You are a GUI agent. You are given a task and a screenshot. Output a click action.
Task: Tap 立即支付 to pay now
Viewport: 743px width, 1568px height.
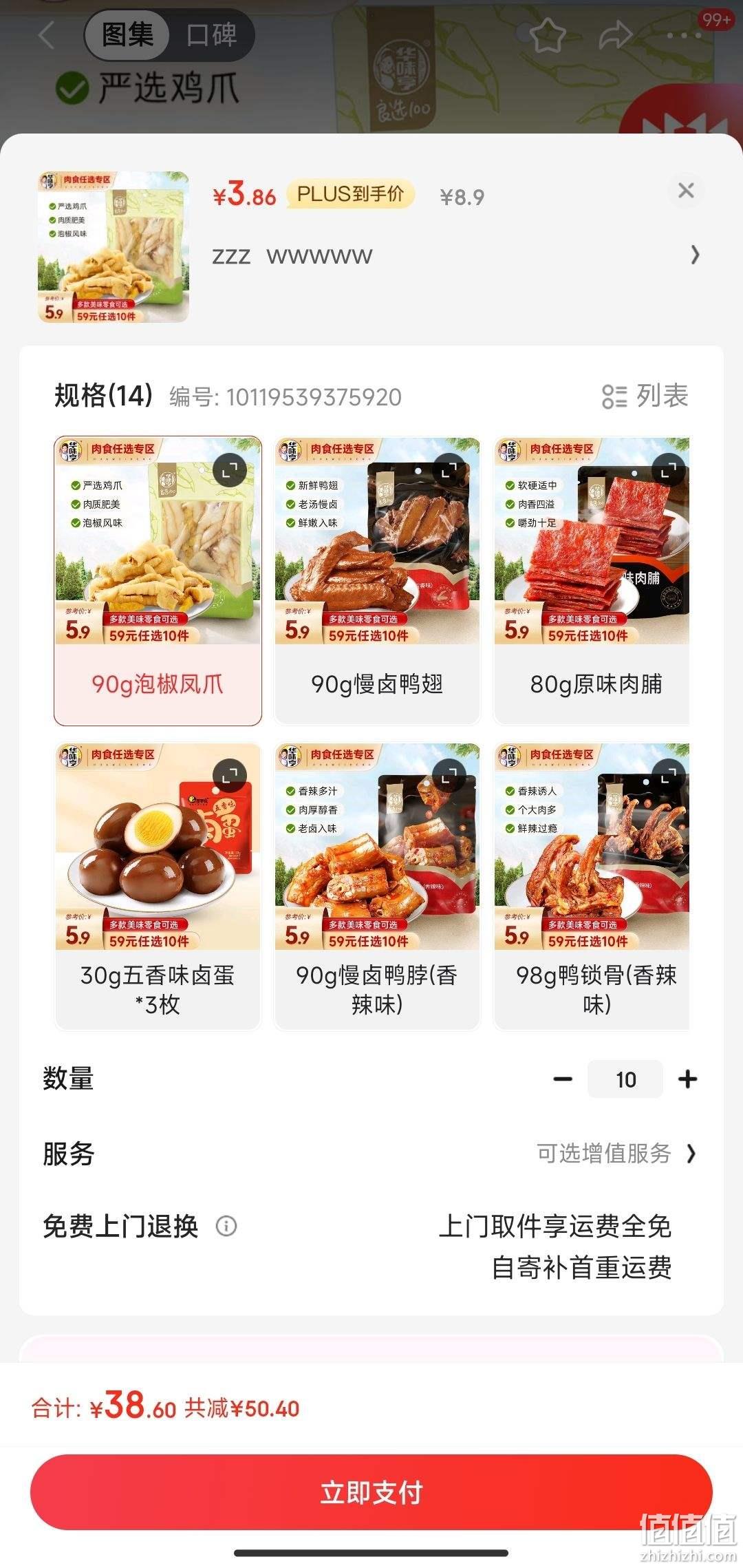coord(371,1492)
